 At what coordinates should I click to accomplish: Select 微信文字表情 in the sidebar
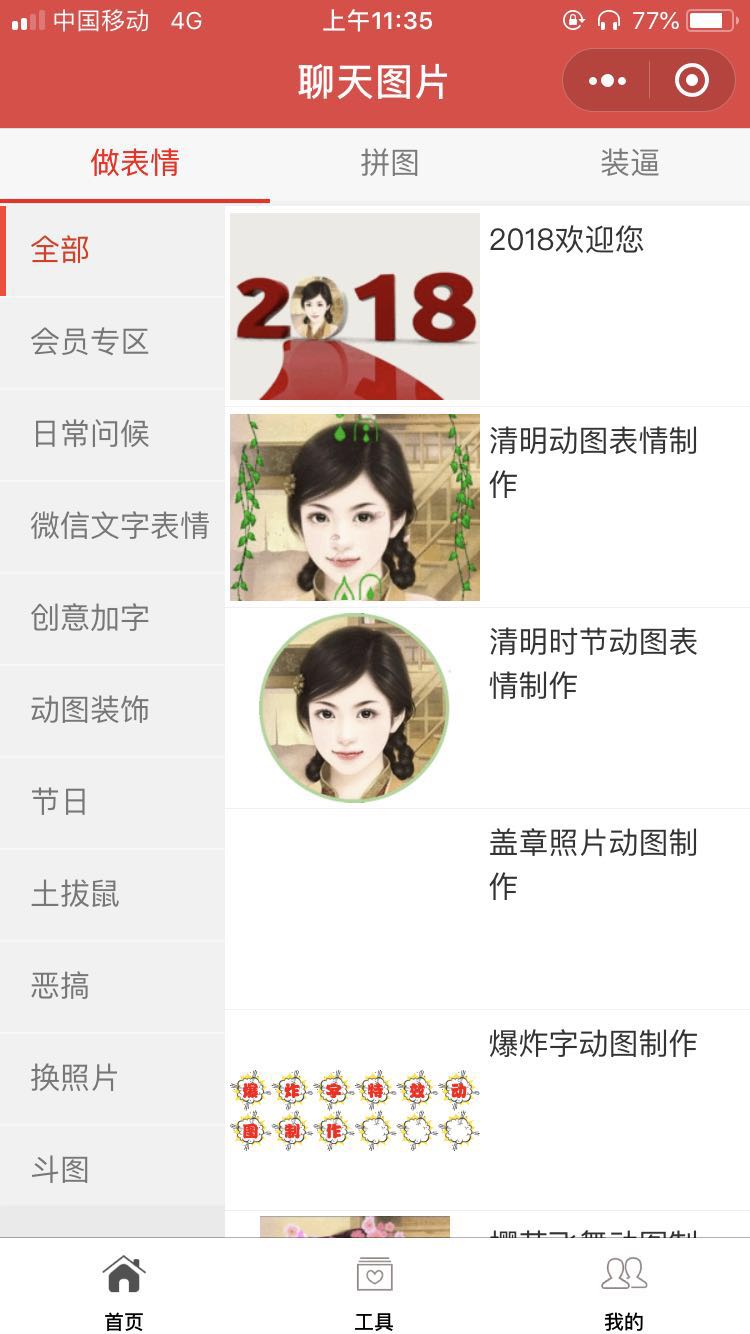coord(112,526)
